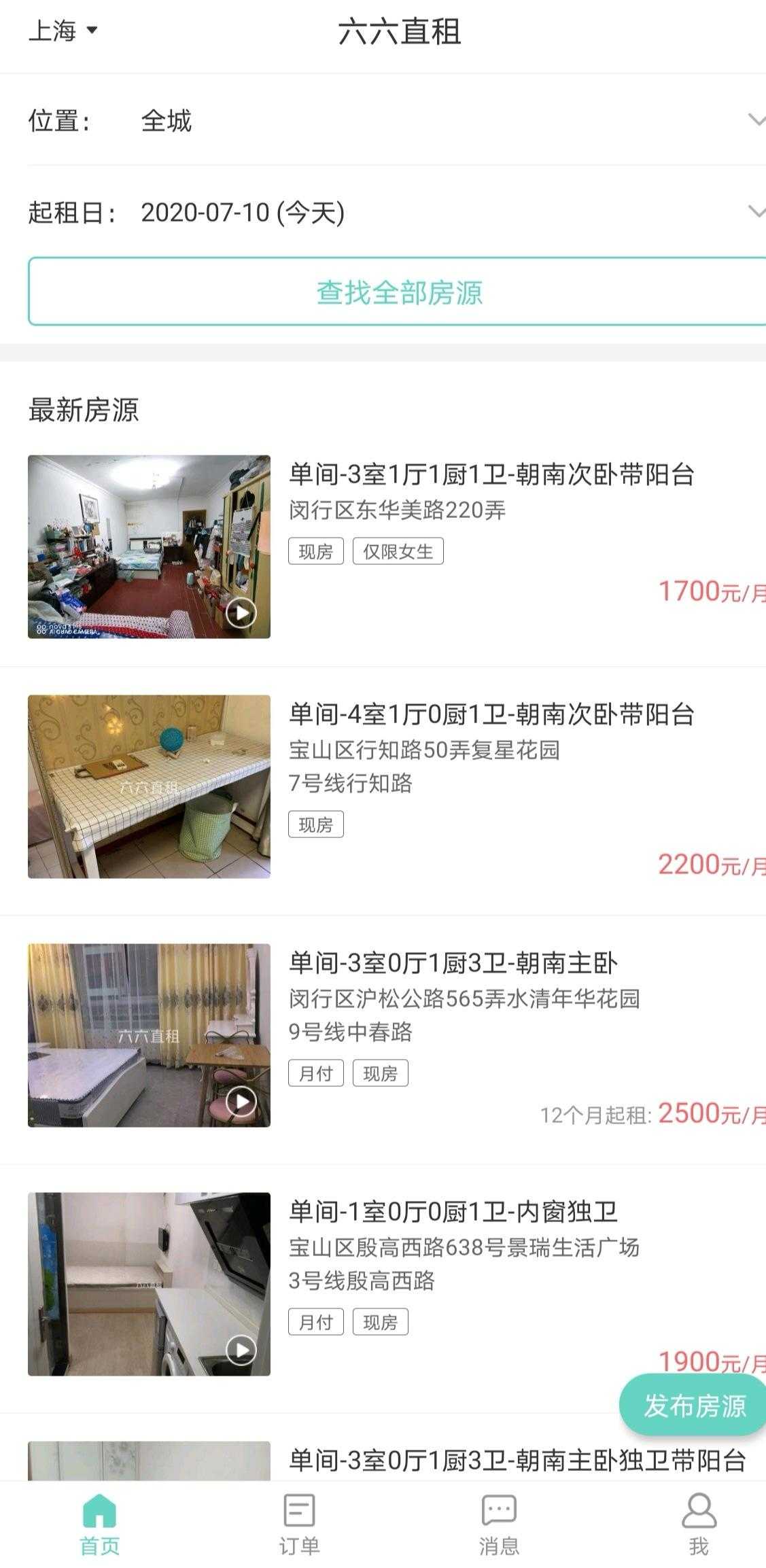
Task: Tap the 发布房源 floating button
Action: pyautogui.click(x=691, y=1406)
